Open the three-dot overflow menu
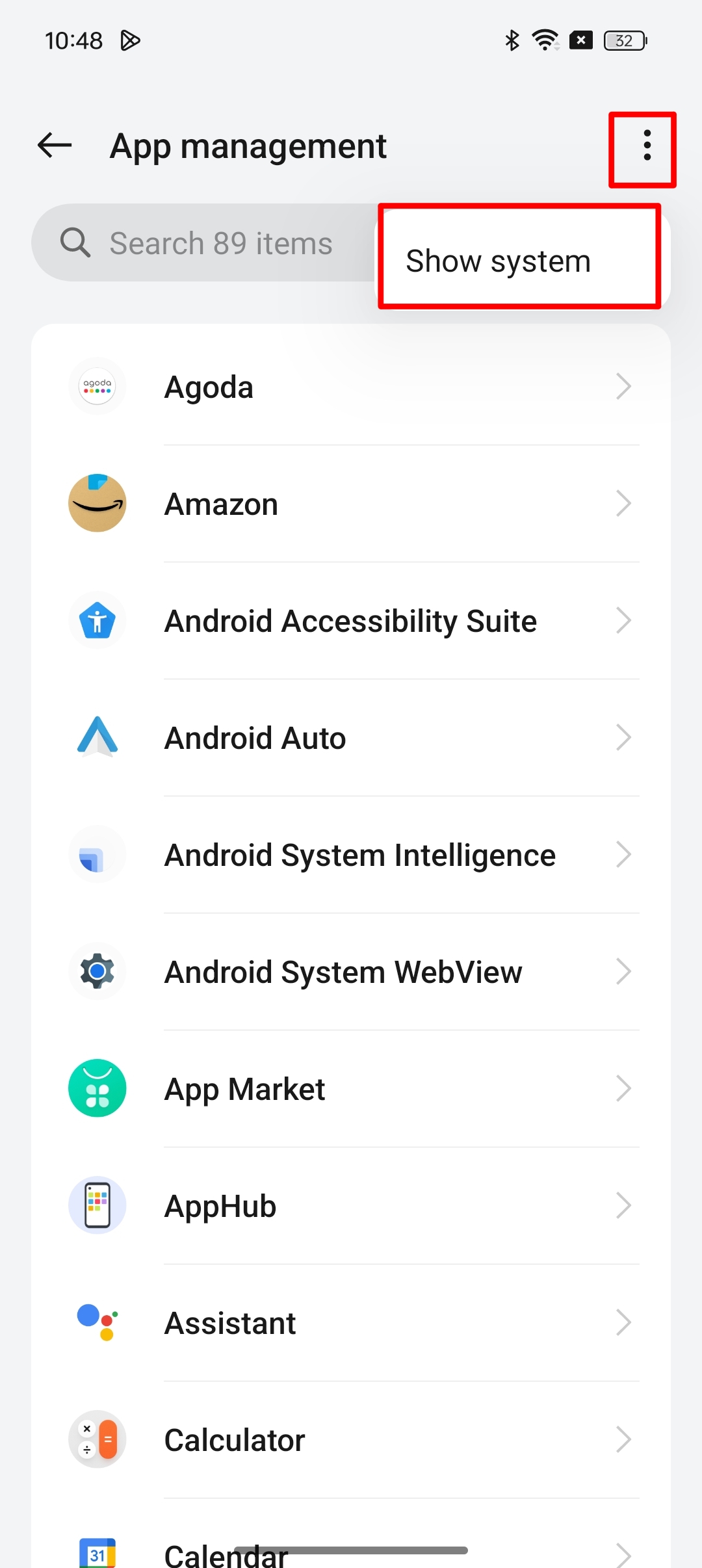The width and height of the screenshot is (702, 1568). tap(646, 146)
